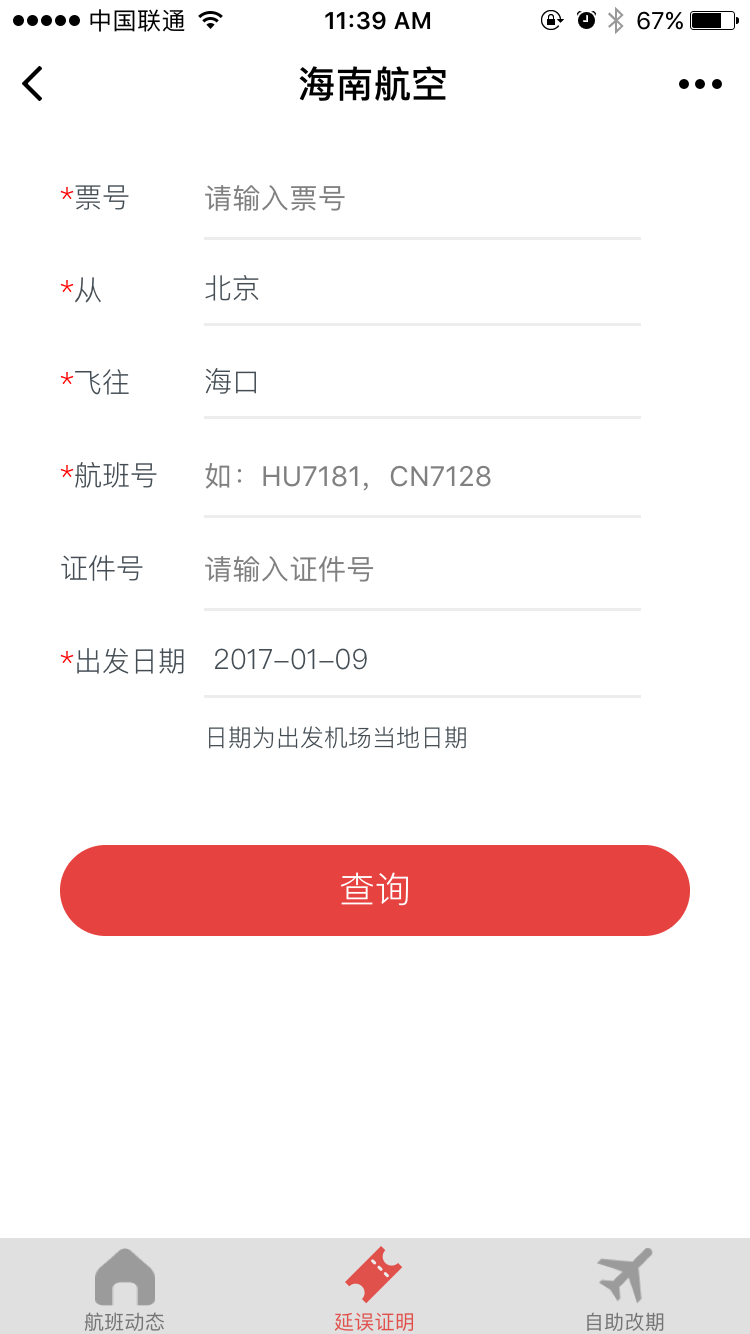The height and width of the screenshot is (1334, 750).
Task: Change the departure city 北京
Action: [x=420, y=290]
